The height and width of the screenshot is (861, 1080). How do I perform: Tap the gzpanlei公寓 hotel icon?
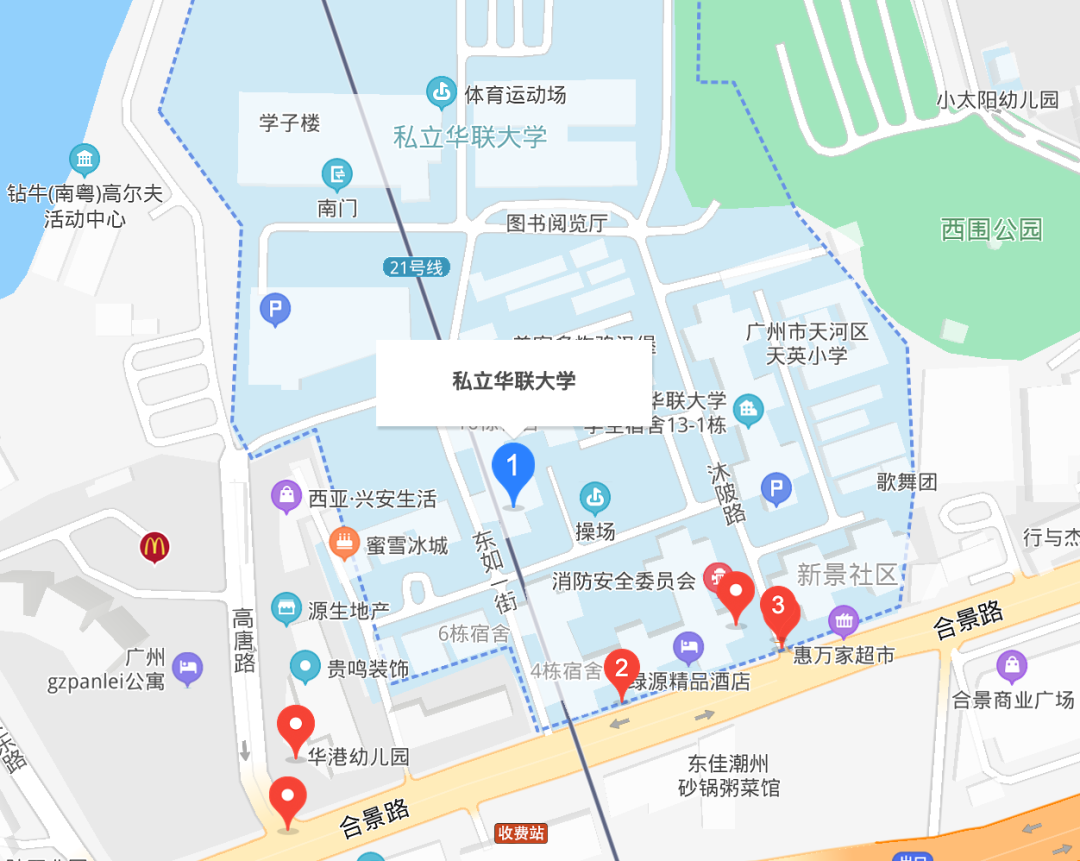(188, 668)
